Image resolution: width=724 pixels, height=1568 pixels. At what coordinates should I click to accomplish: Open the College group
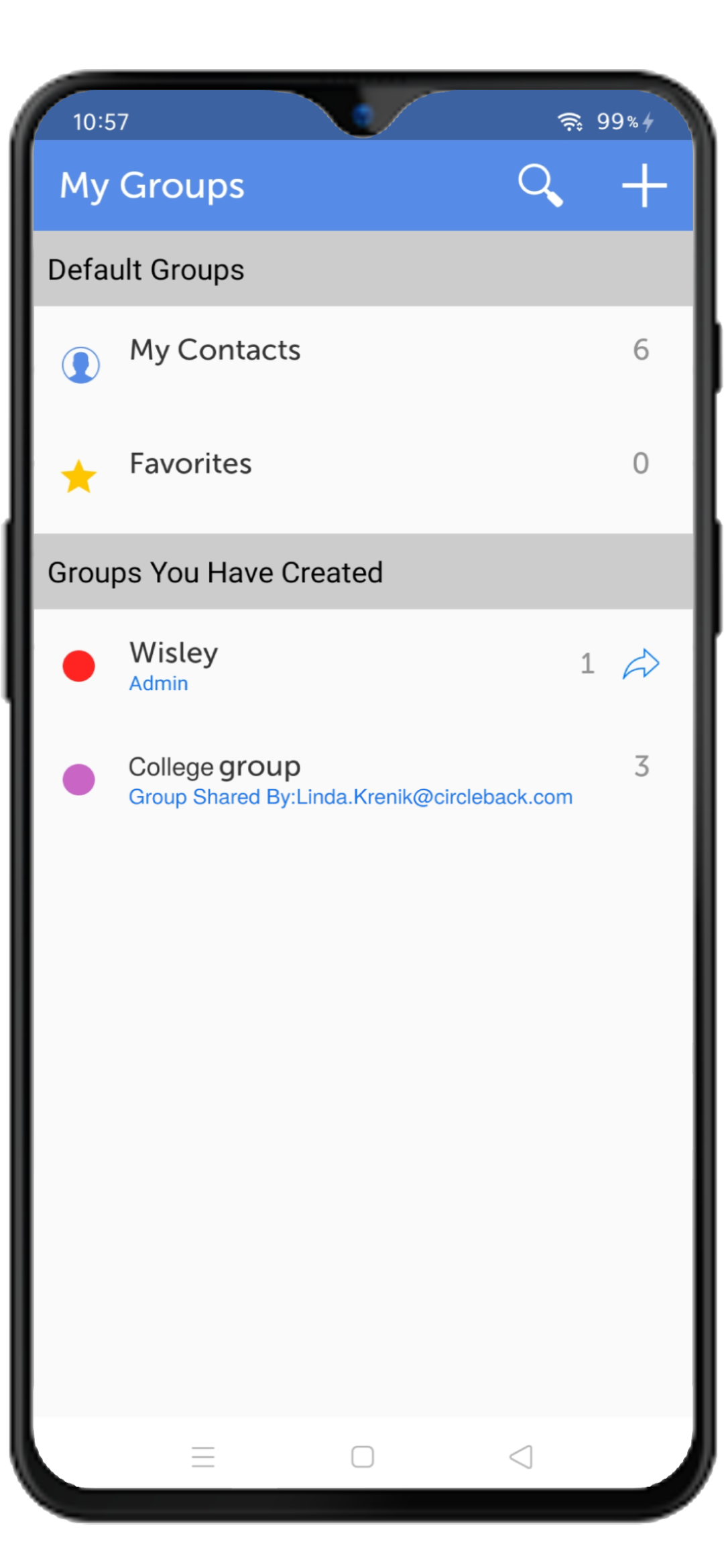363,779
